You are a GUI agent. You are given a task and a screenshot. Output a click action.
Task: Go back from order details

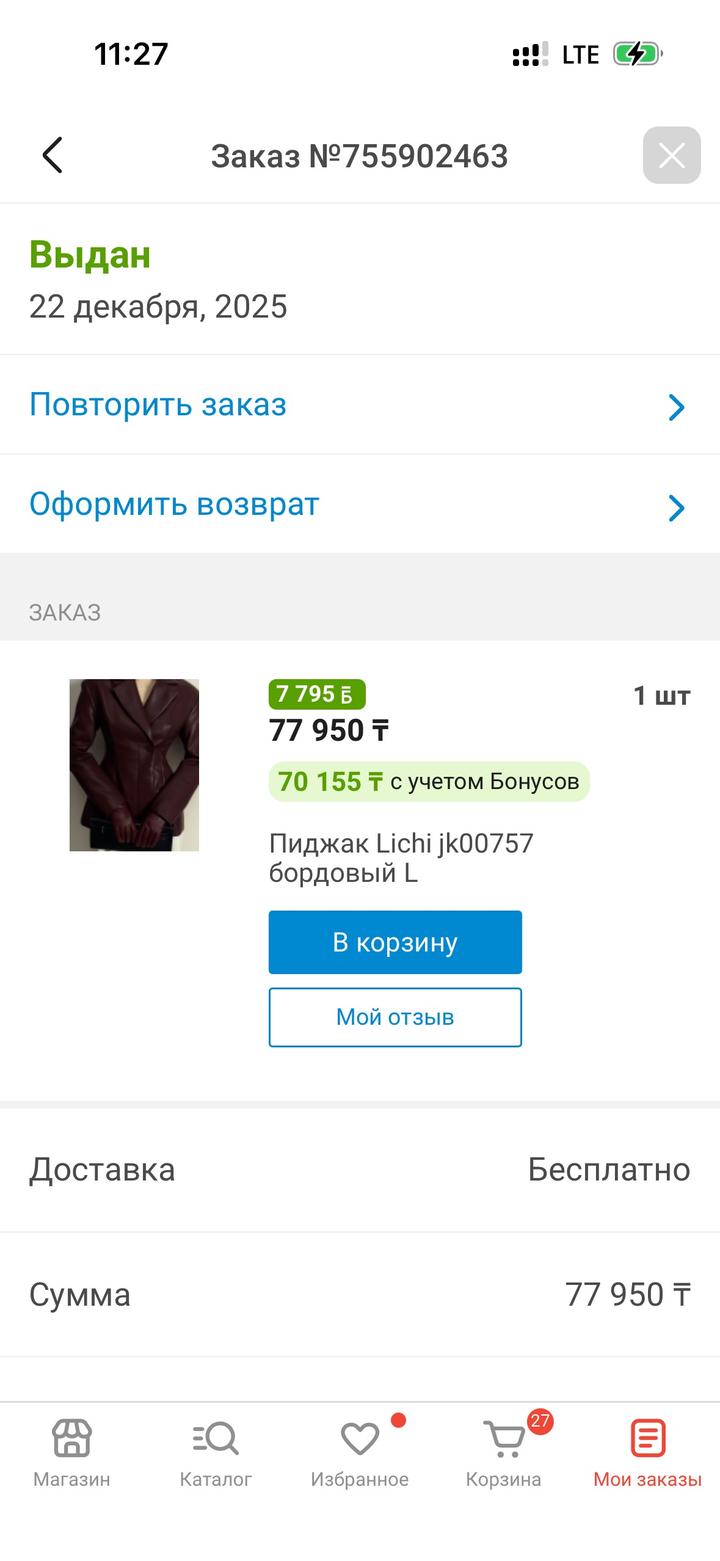point(52,155)
